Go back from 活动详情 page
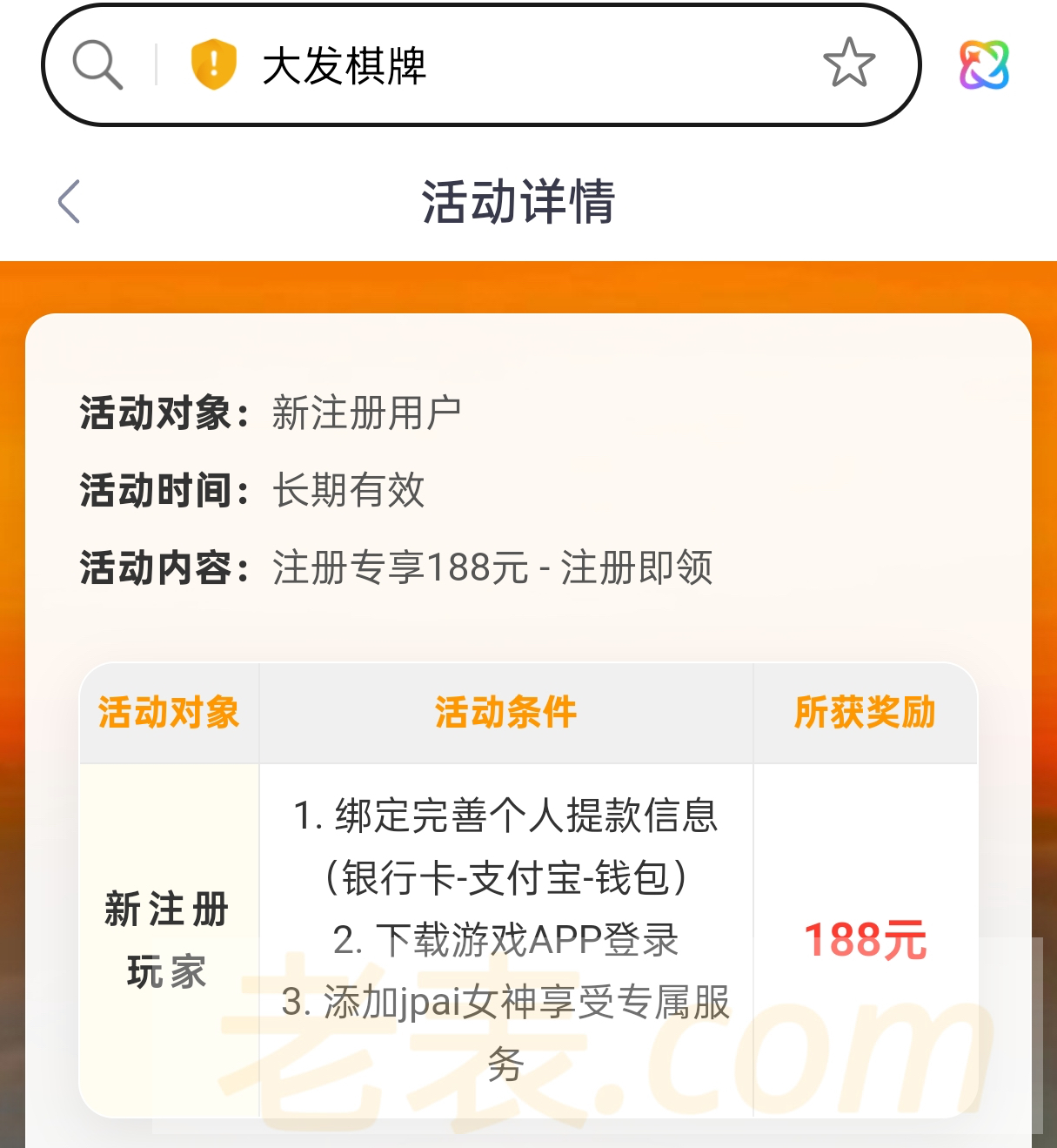 click(70, 202)
